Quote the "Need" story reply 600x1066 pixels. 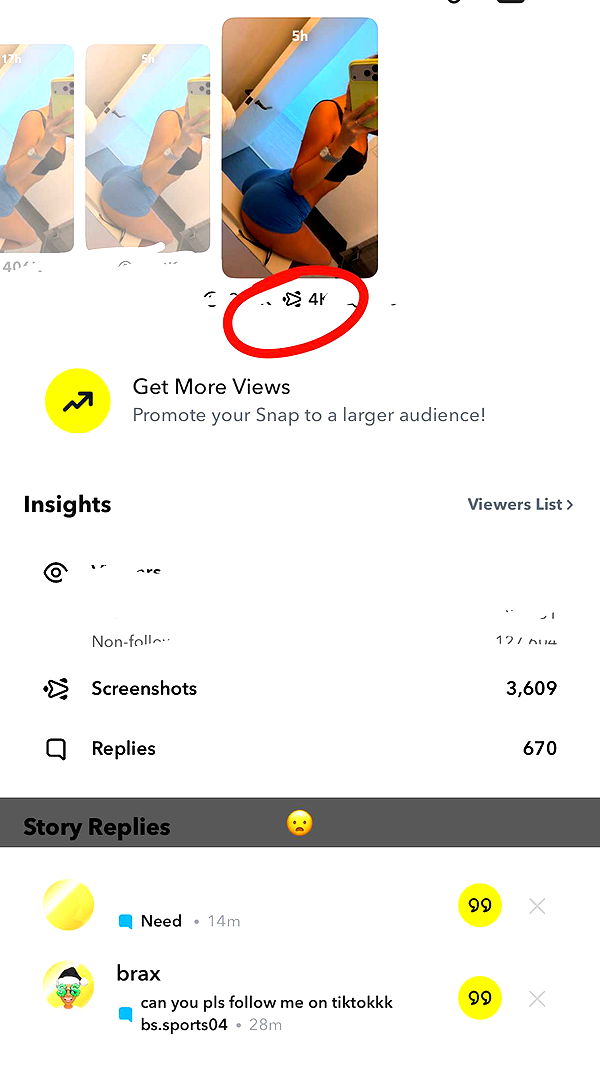click(x=480, y=906)
